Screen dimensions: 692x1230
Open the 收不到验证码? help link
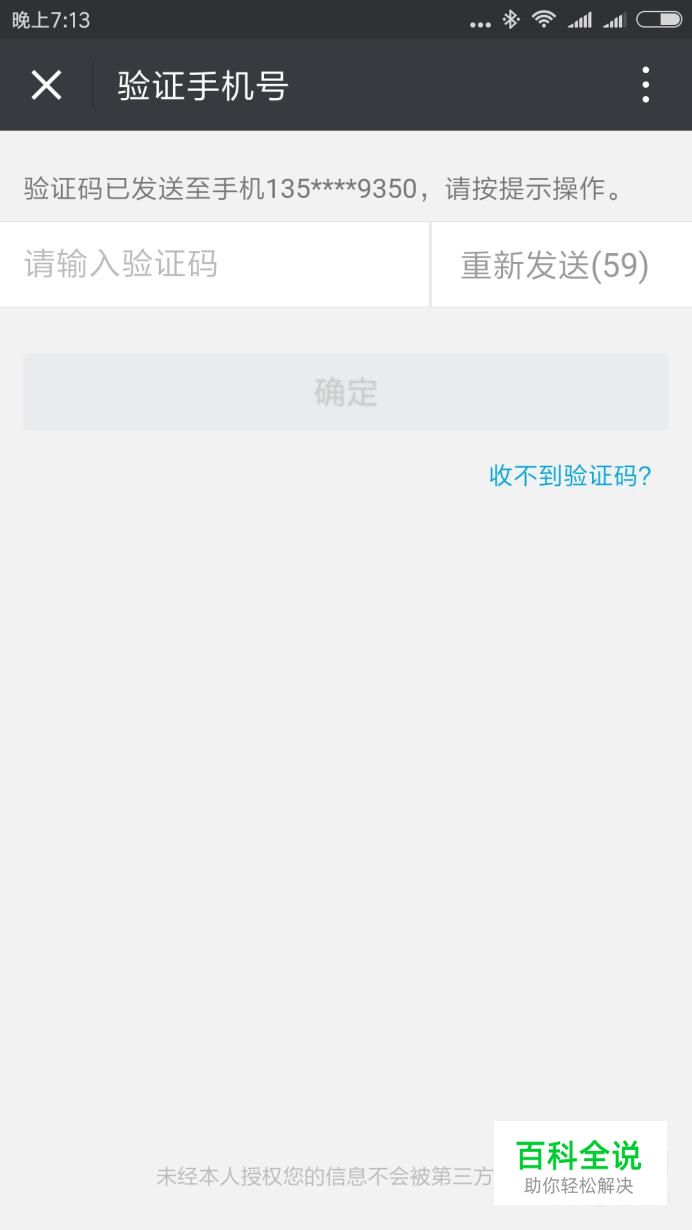click(x=570, y=476)
